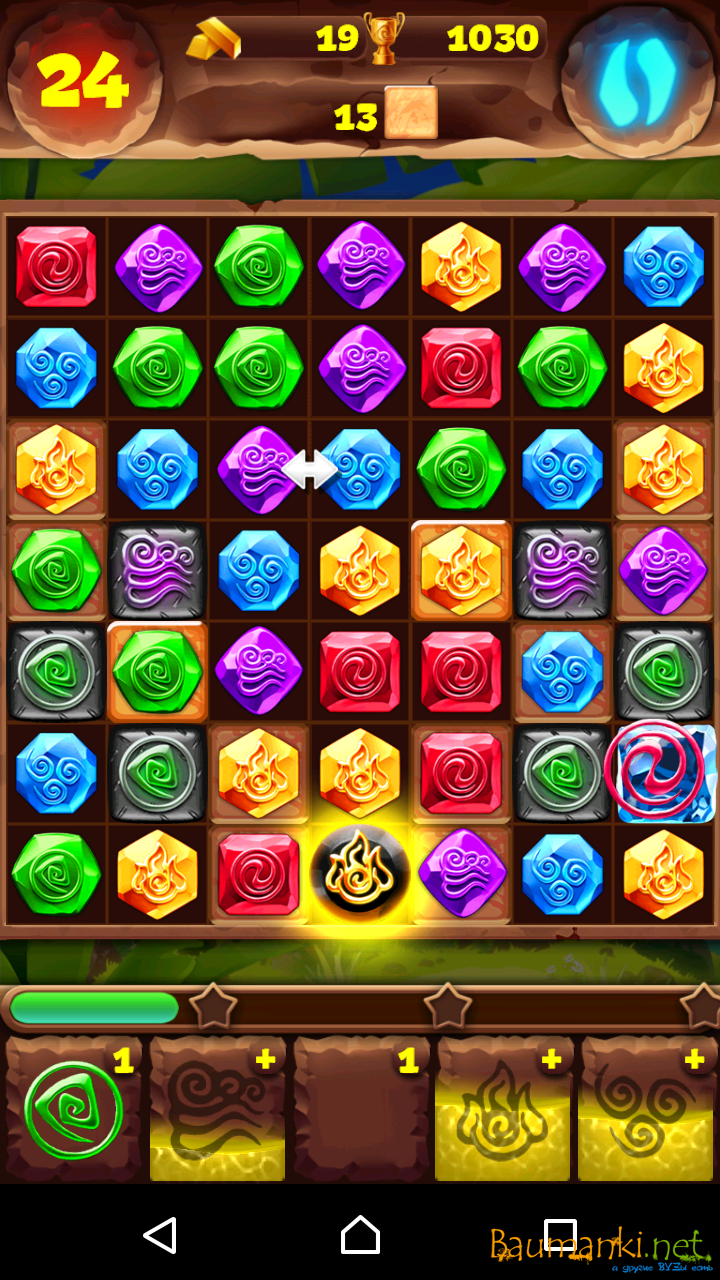Add a fire element booster

[x=503, y=1110]
